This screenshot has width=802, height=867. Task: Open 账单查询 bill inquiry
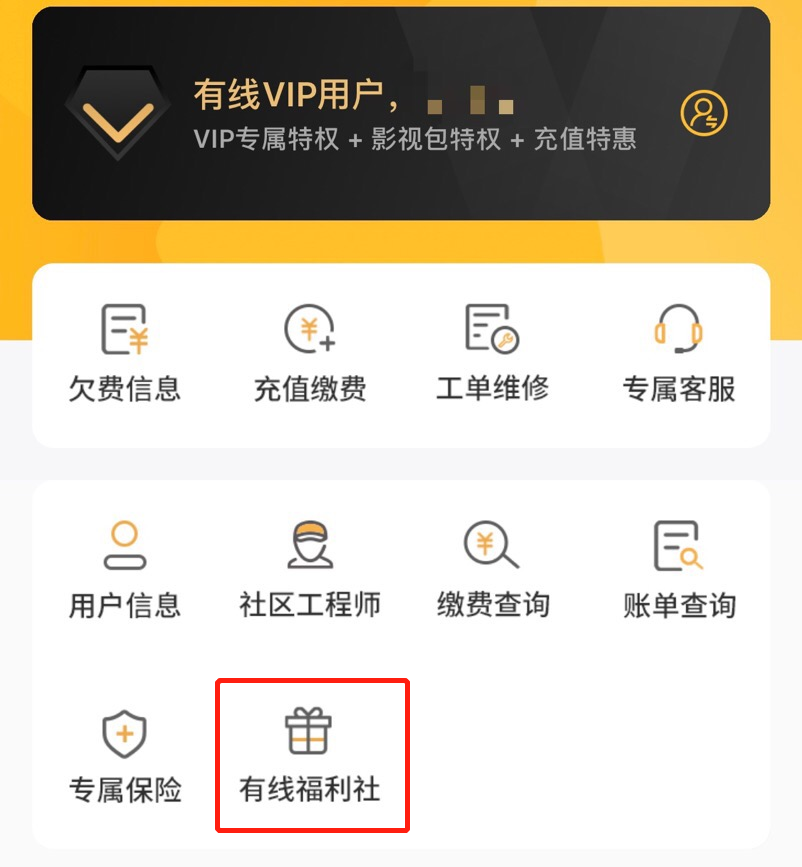[x=679, y=569]
